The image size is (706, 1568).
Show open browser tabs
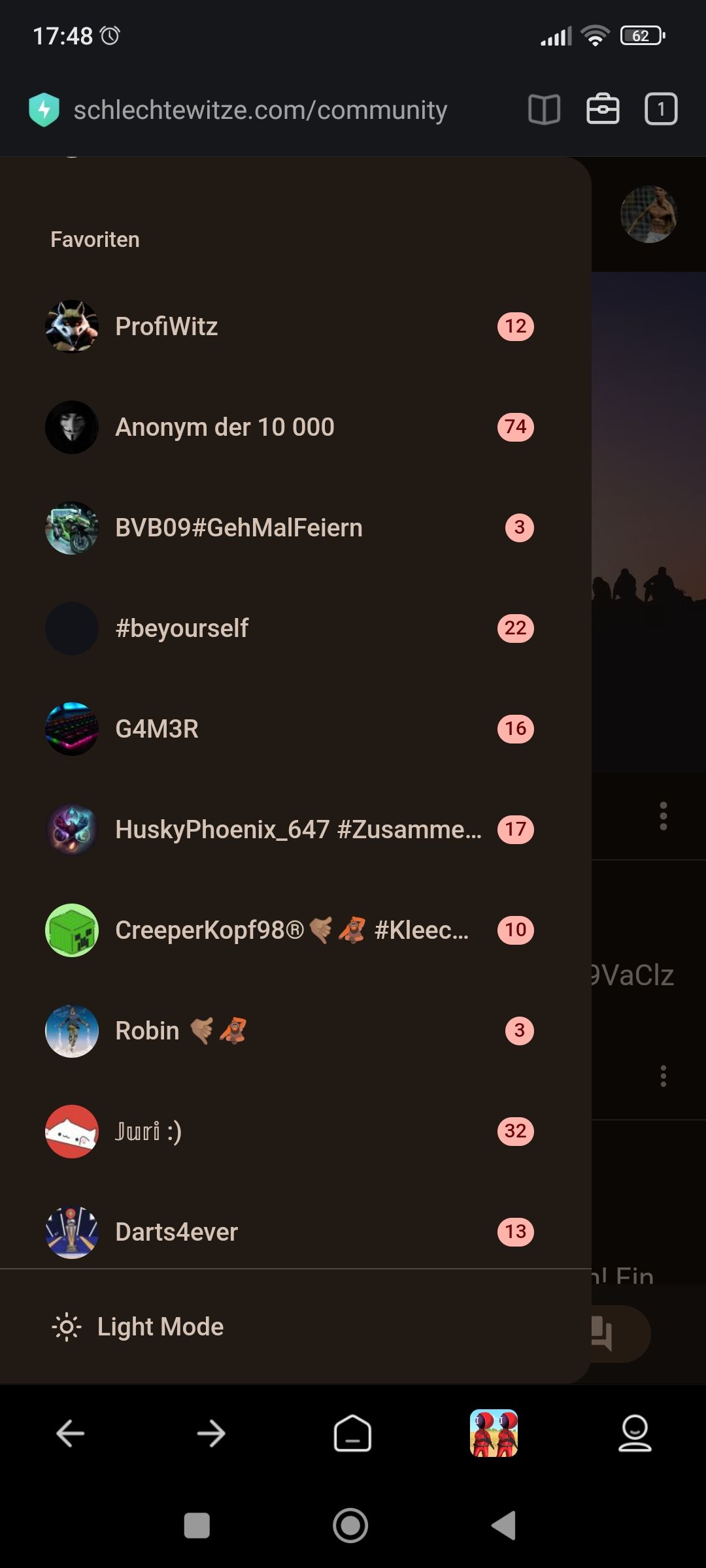[661, 109]
